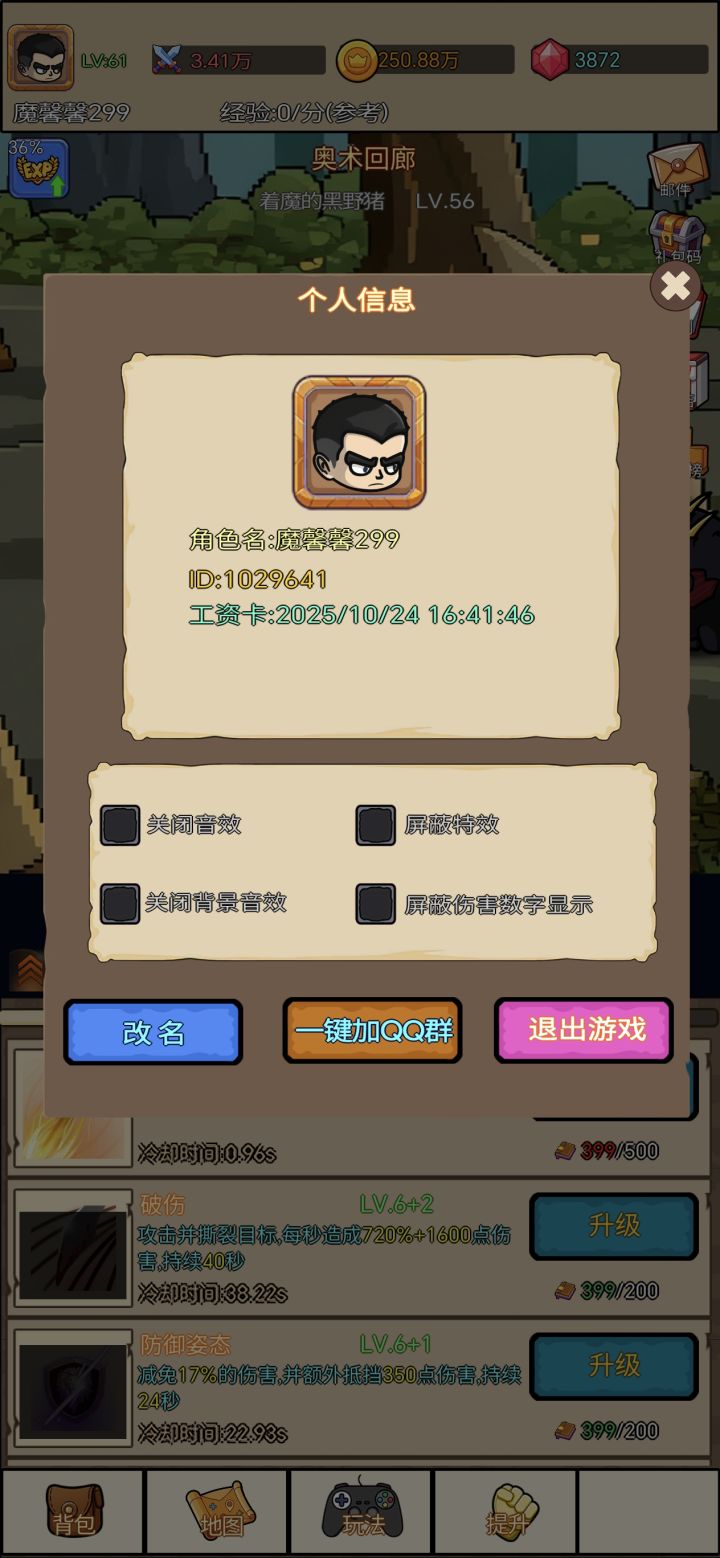Image resolution: width=720 pixels, height=1558 pixels.
Task: Select the 防御姿态 skill thumbnail
Action: coord(73,1390)
